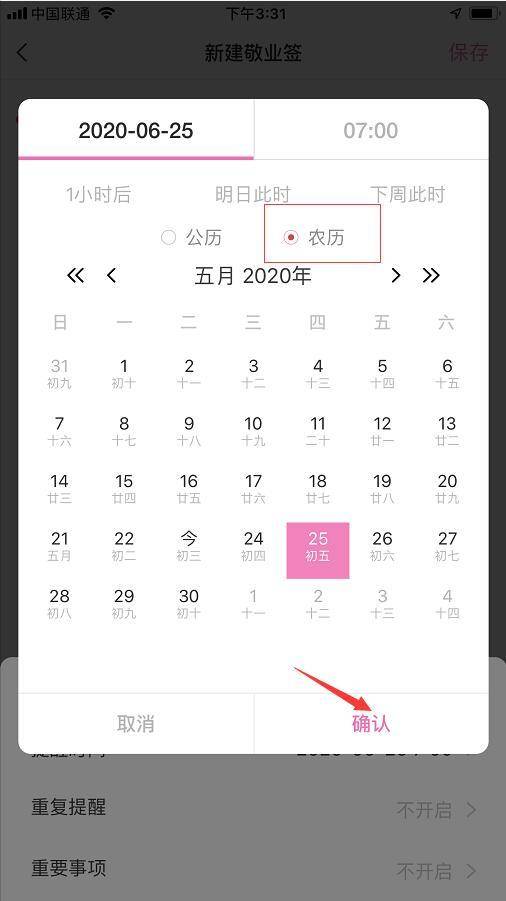
Task: Choose the 明日此时 quick option
Action: (x=253, y=195)
